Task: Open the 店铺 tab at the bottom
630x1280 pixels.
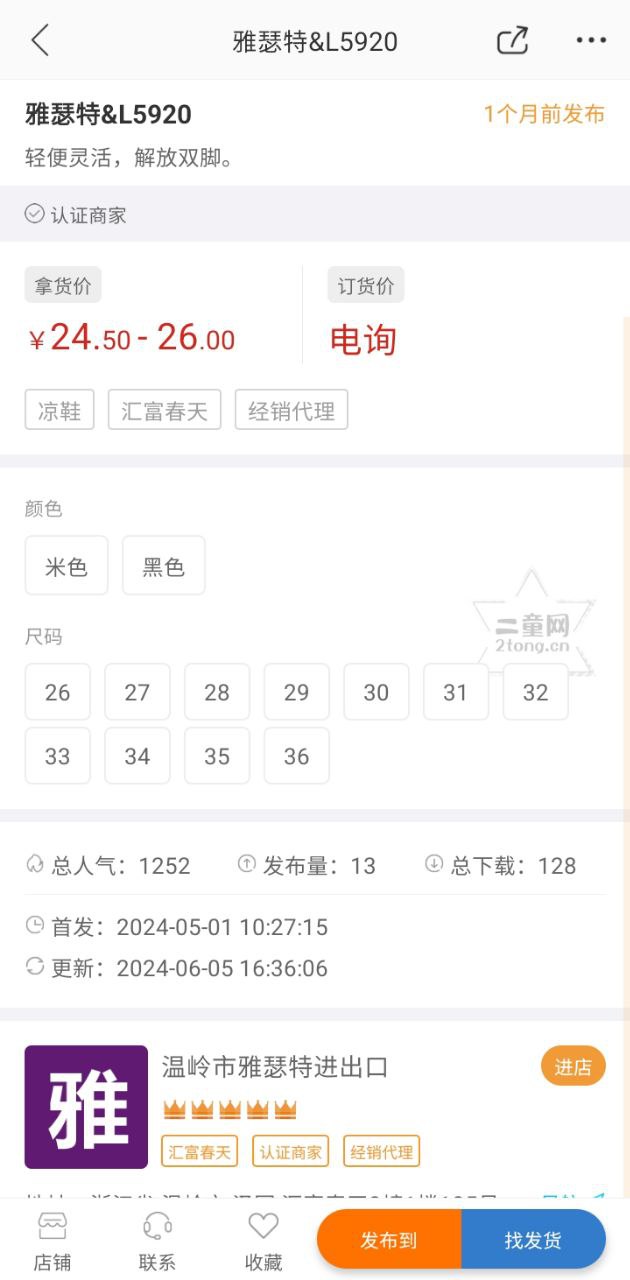Action: pos(52,1240)
